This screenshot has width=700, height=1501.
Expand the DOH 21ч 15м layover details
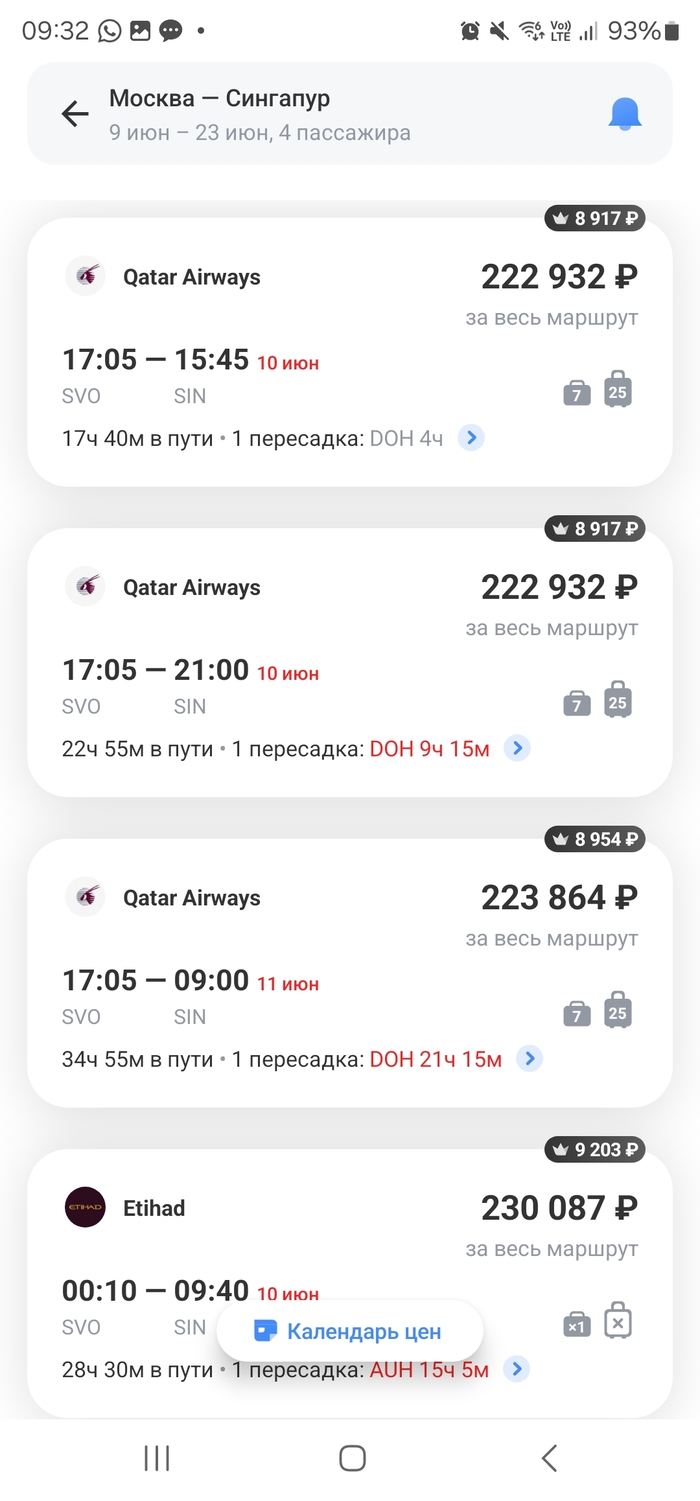[529, 1058]
